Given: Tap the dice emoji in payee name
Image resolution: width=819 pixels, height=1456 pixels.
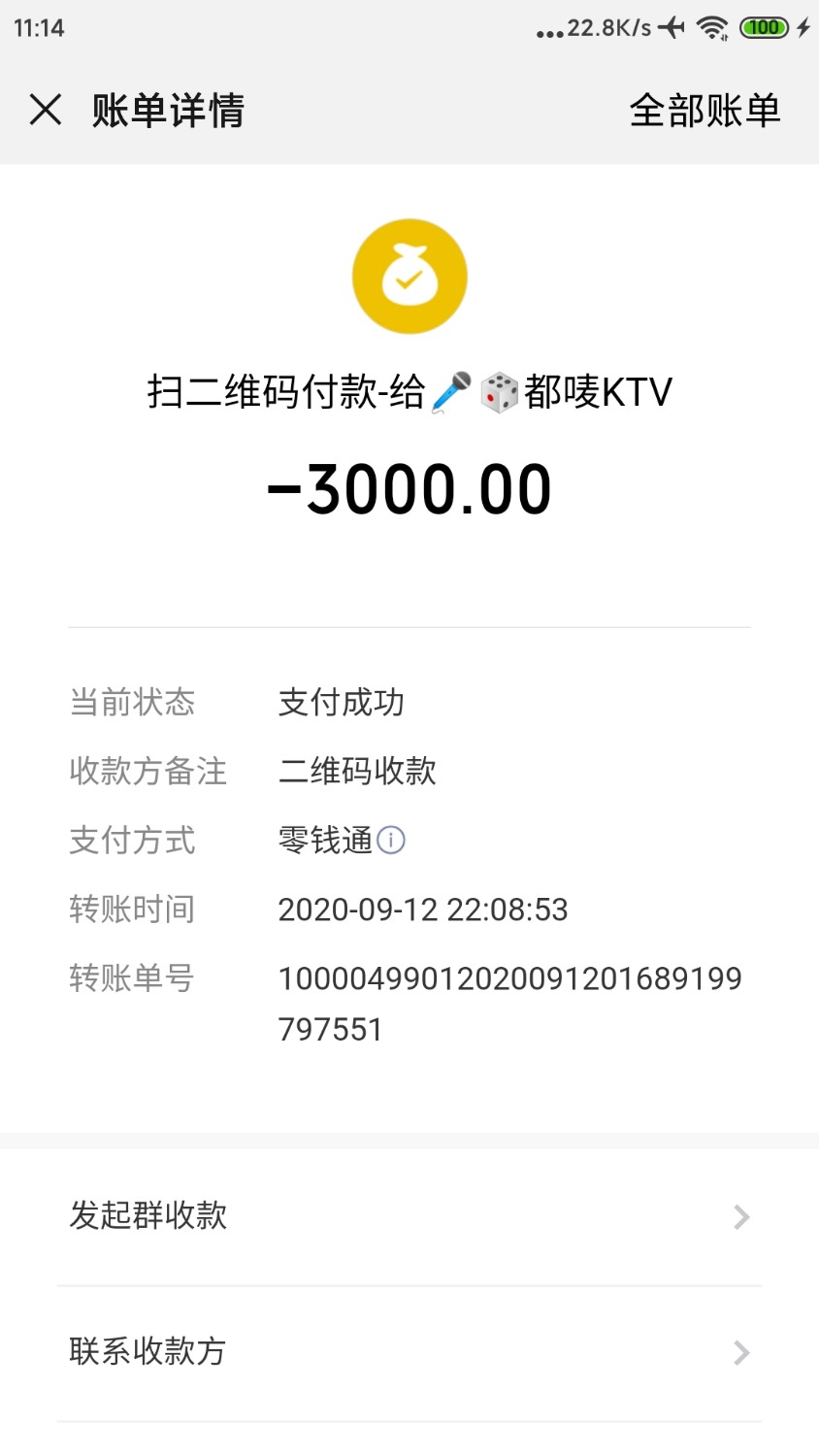Looking at the screenshot, I should coord(501,389).
